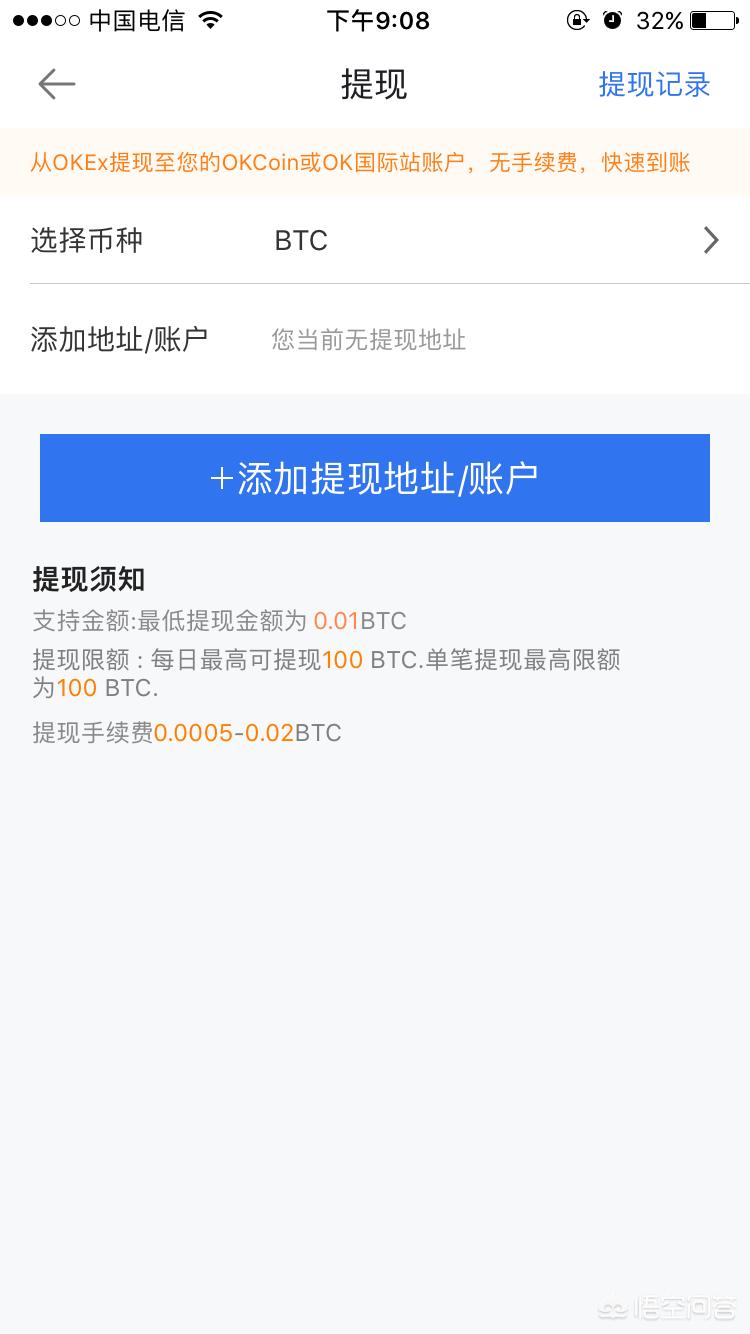The image size is (750, 1334).
Task: Tap the OKCoin free-transfer promotion banner
Action: 375,163
